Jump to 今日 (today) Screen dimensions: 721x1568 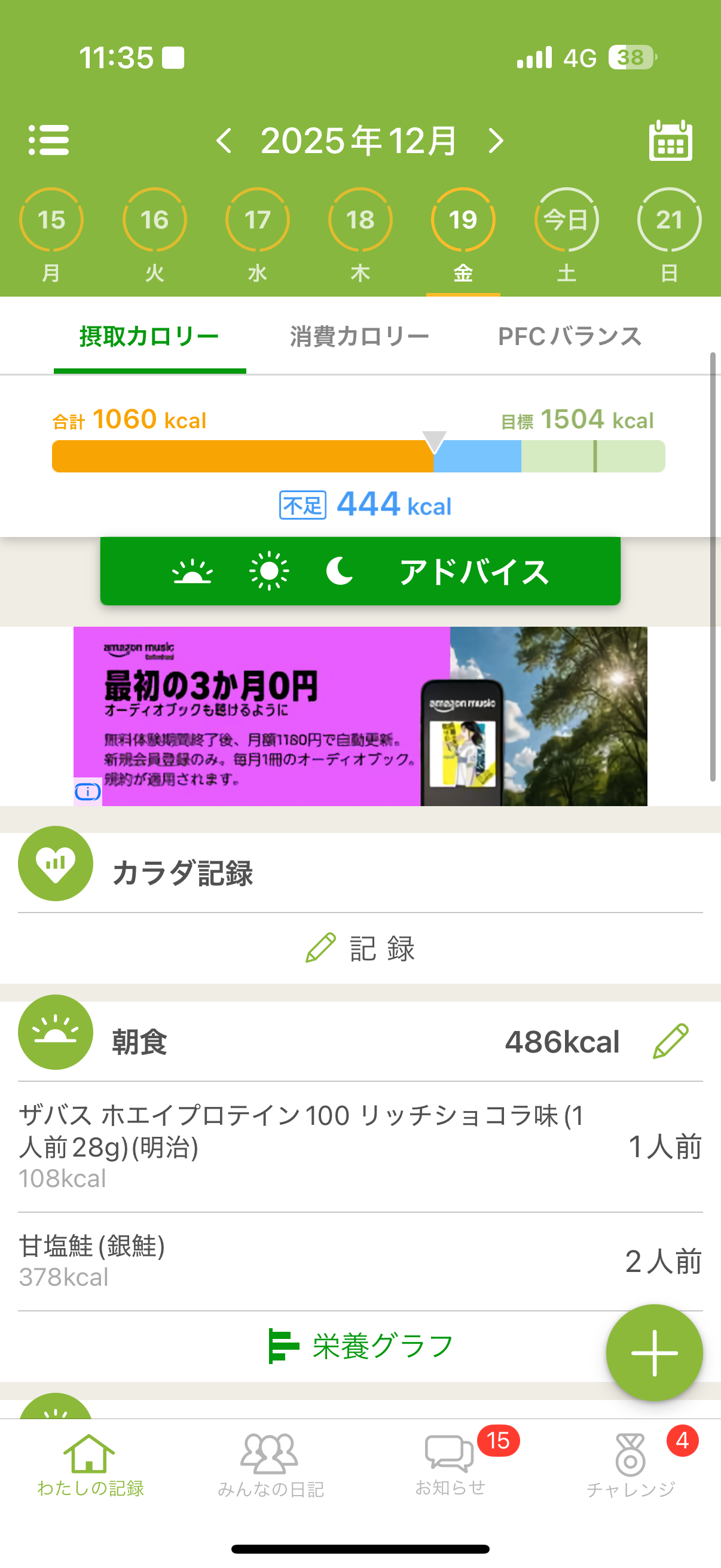pos(566,220)
